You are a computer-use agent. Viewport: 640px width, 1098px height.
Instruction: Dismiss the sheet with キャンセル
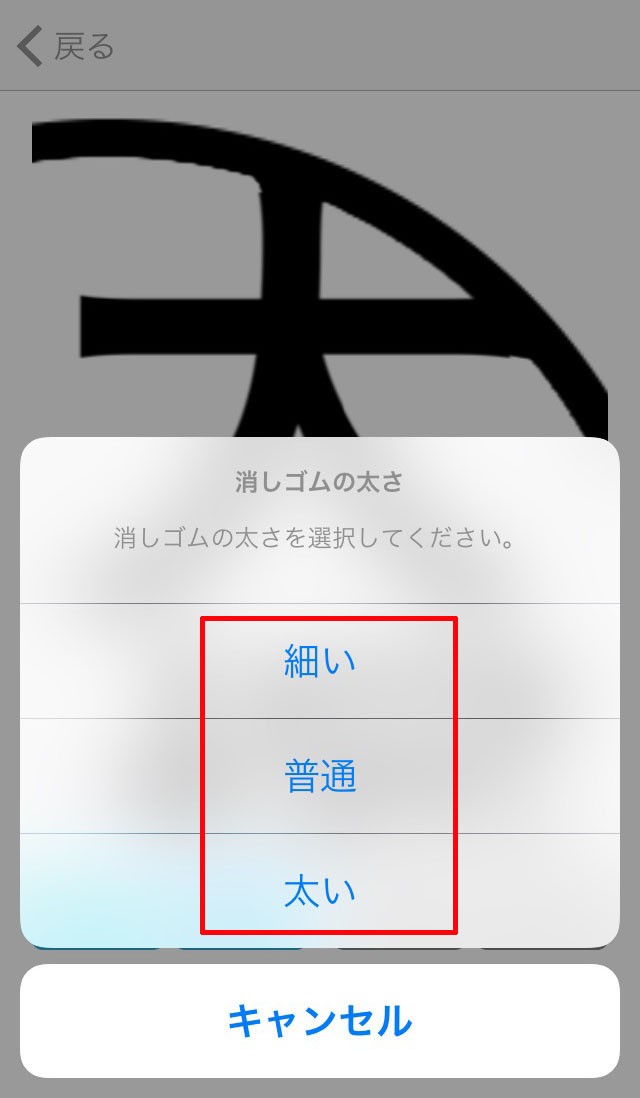pyautogui.click(x=320, y=1021)
